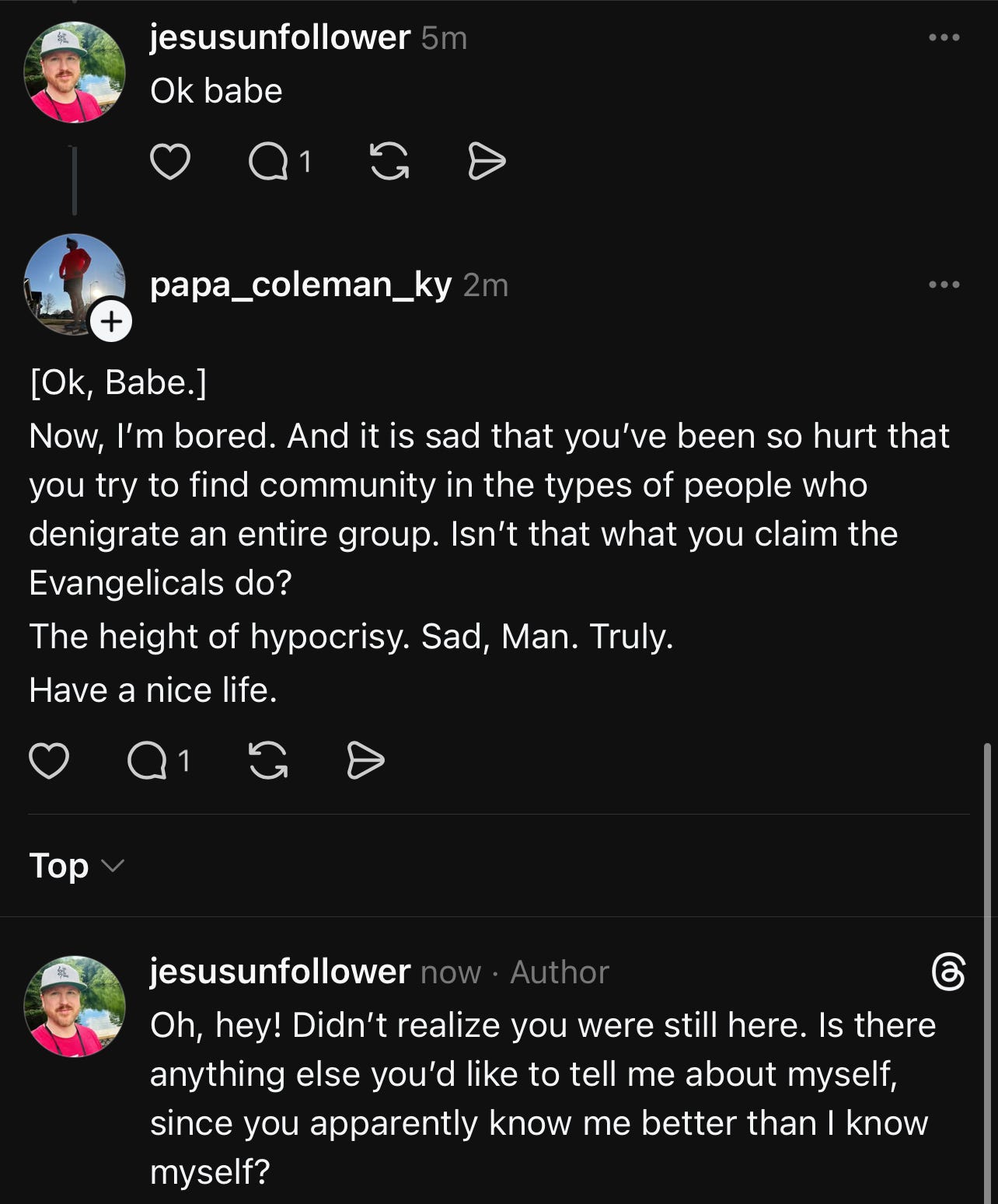Viewport: 998px width, 1204px height.
Task: Repost the "Ok babe" reply
Action: tap(389, 162)
